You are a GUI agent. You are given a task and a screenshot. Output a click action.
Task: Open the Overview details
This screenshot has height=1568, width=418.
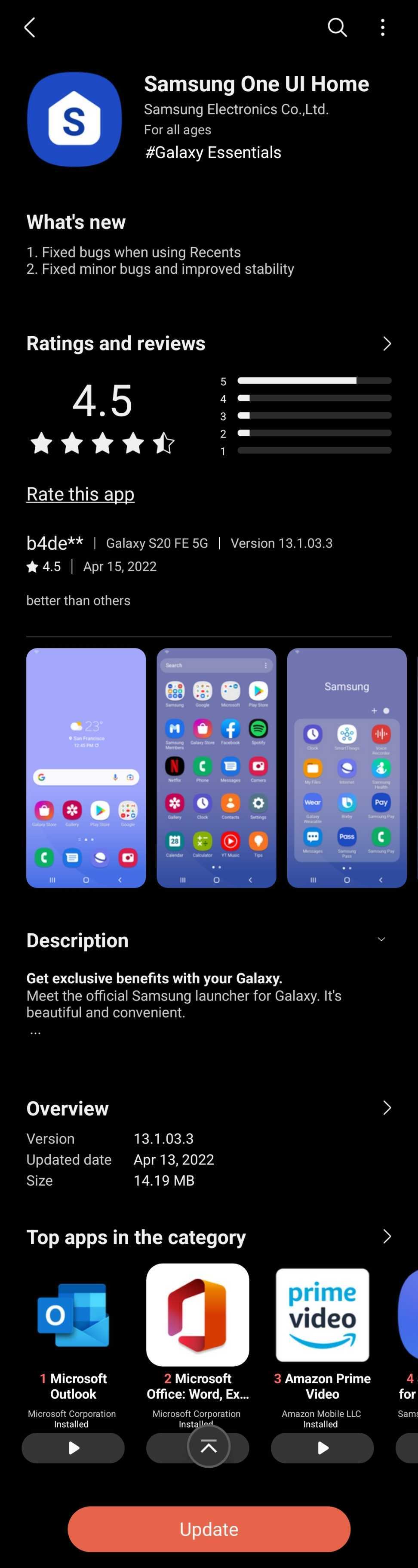pyautogui.click(x=386, y=1107)
